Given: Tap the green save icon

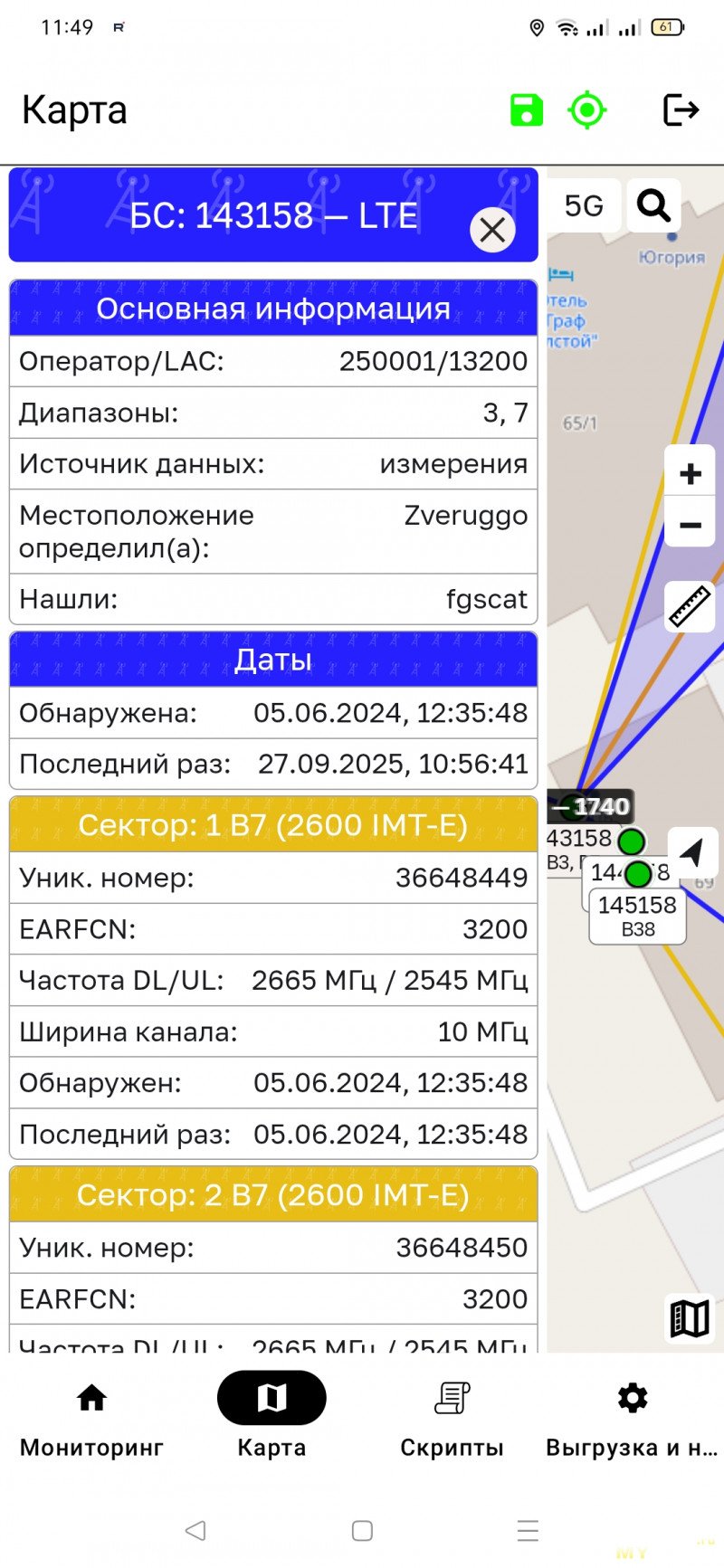Looking at the screenshot, I should click(527, 110).
